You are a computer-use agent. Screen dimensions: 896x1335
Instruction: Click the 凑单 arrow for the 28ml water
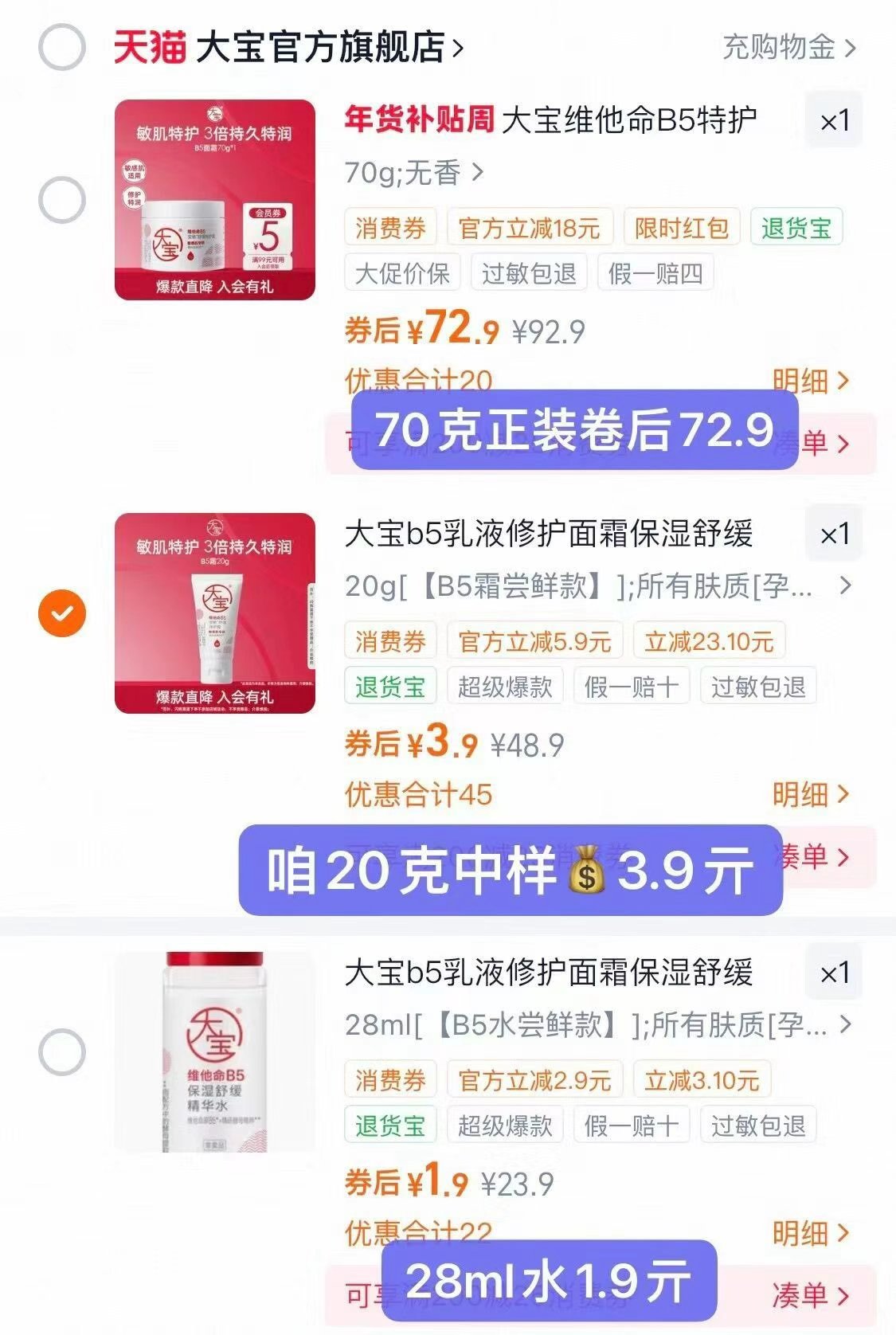(x=812, y=1294)
